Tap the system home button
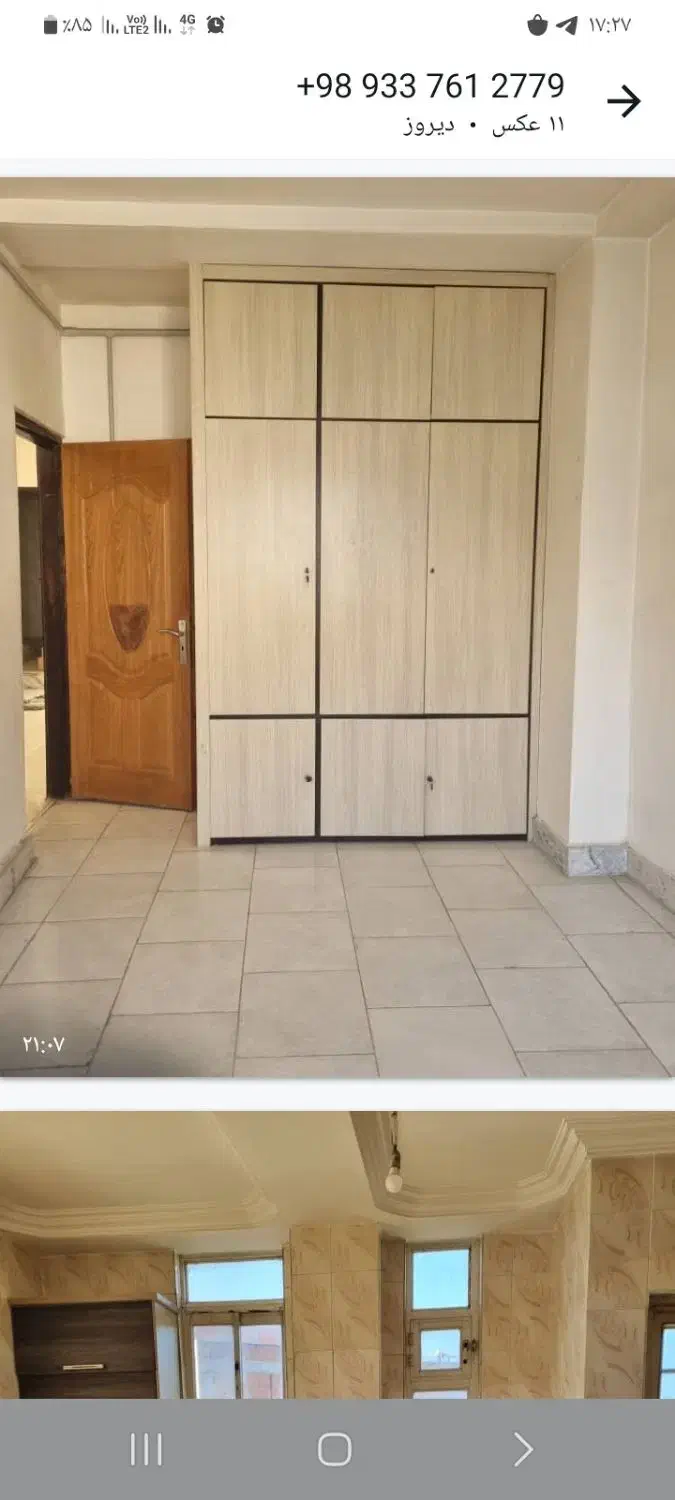675x1500 pixels. coord(334,1449)
